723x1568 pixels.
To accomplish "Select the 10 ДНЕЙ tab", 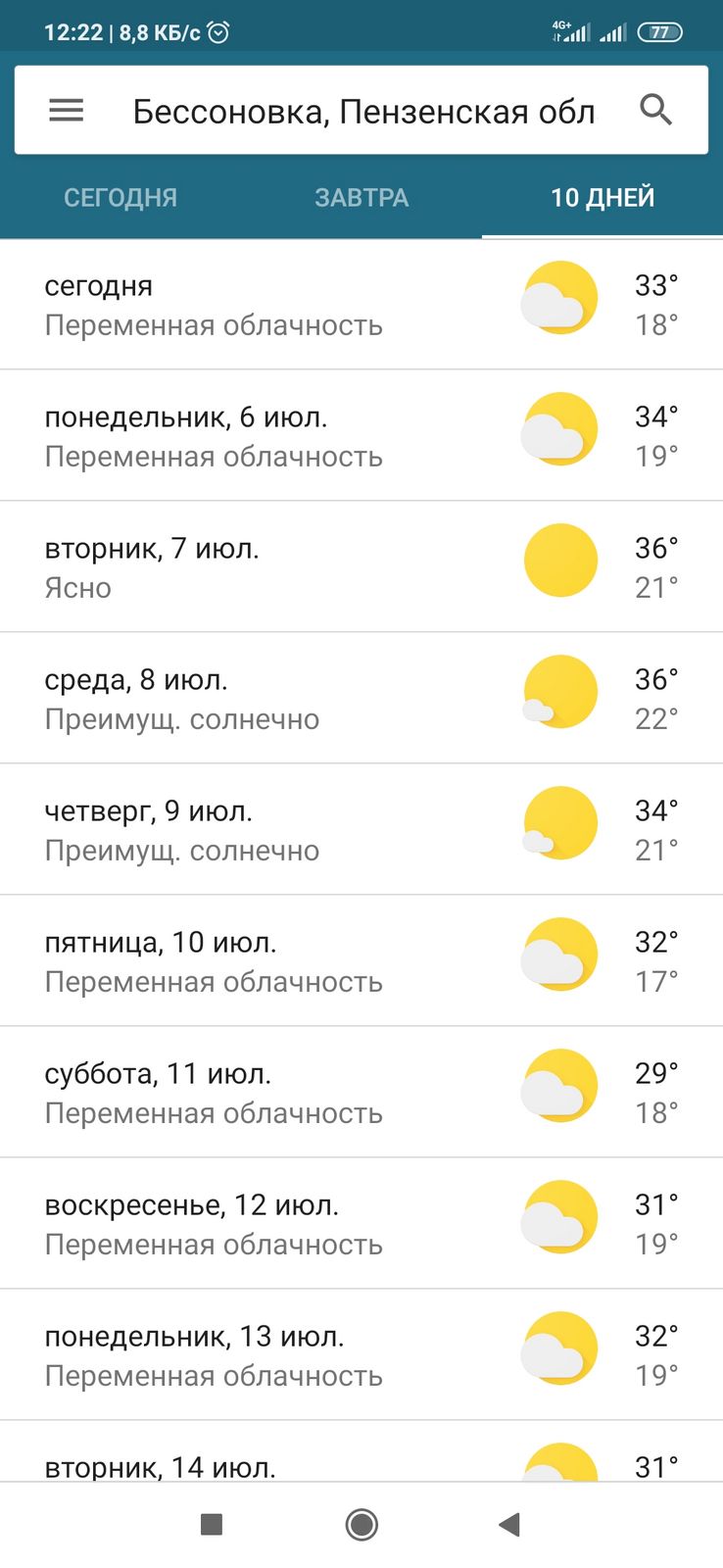I will point(602,197).
